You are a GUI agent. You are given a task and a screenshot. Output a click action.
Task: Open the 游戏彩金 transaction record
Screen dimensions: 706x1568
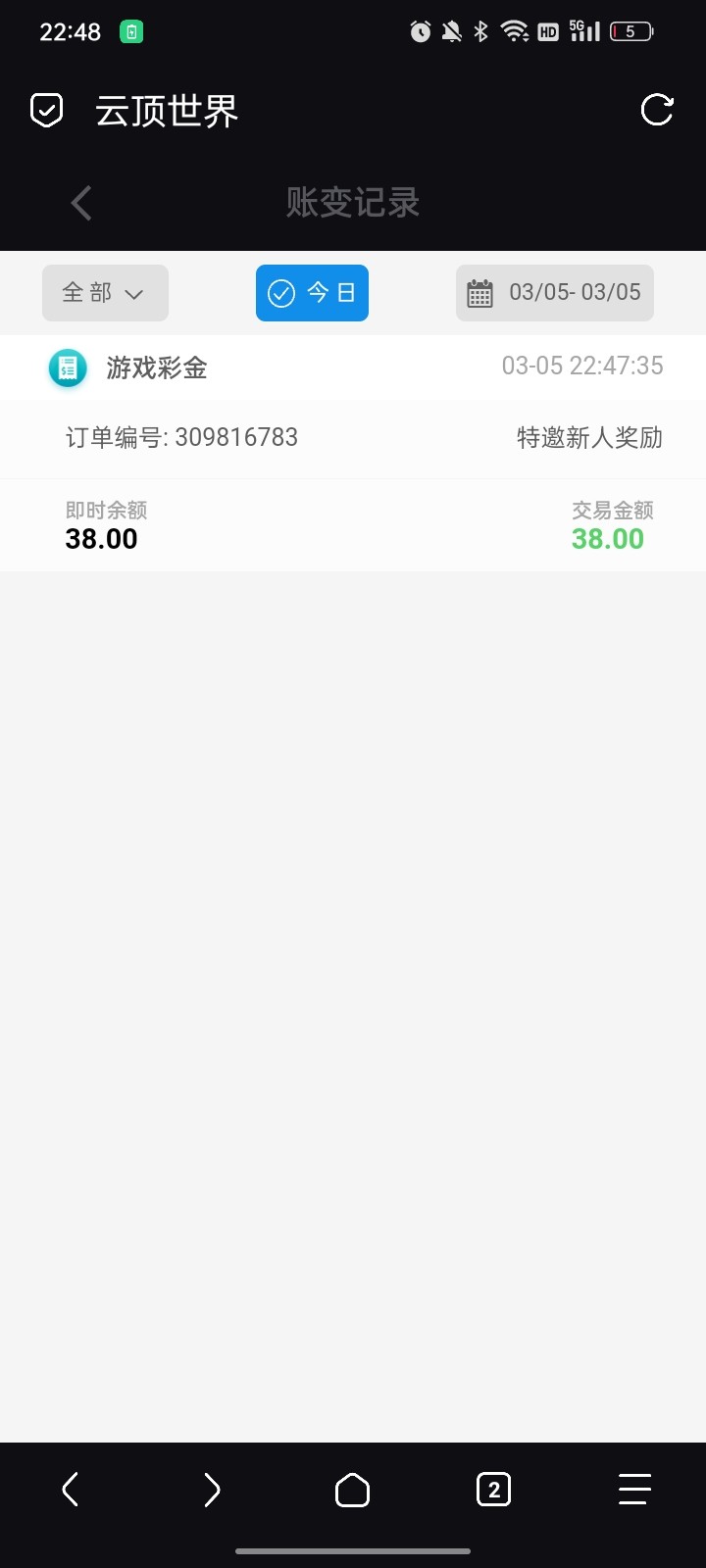(x=353, y=367)
